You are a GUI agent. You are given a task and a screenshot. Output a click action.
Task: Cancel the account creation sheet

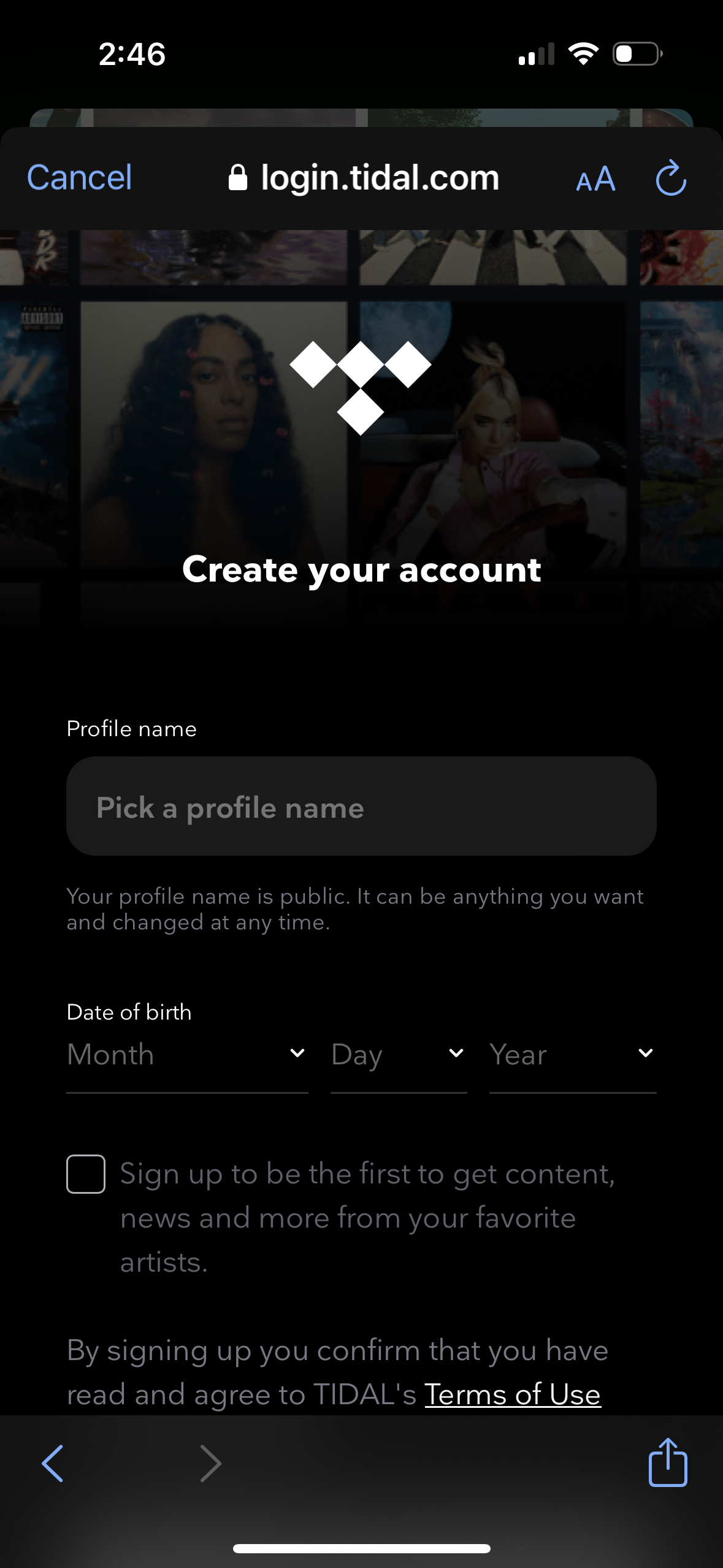pos(78,177)
